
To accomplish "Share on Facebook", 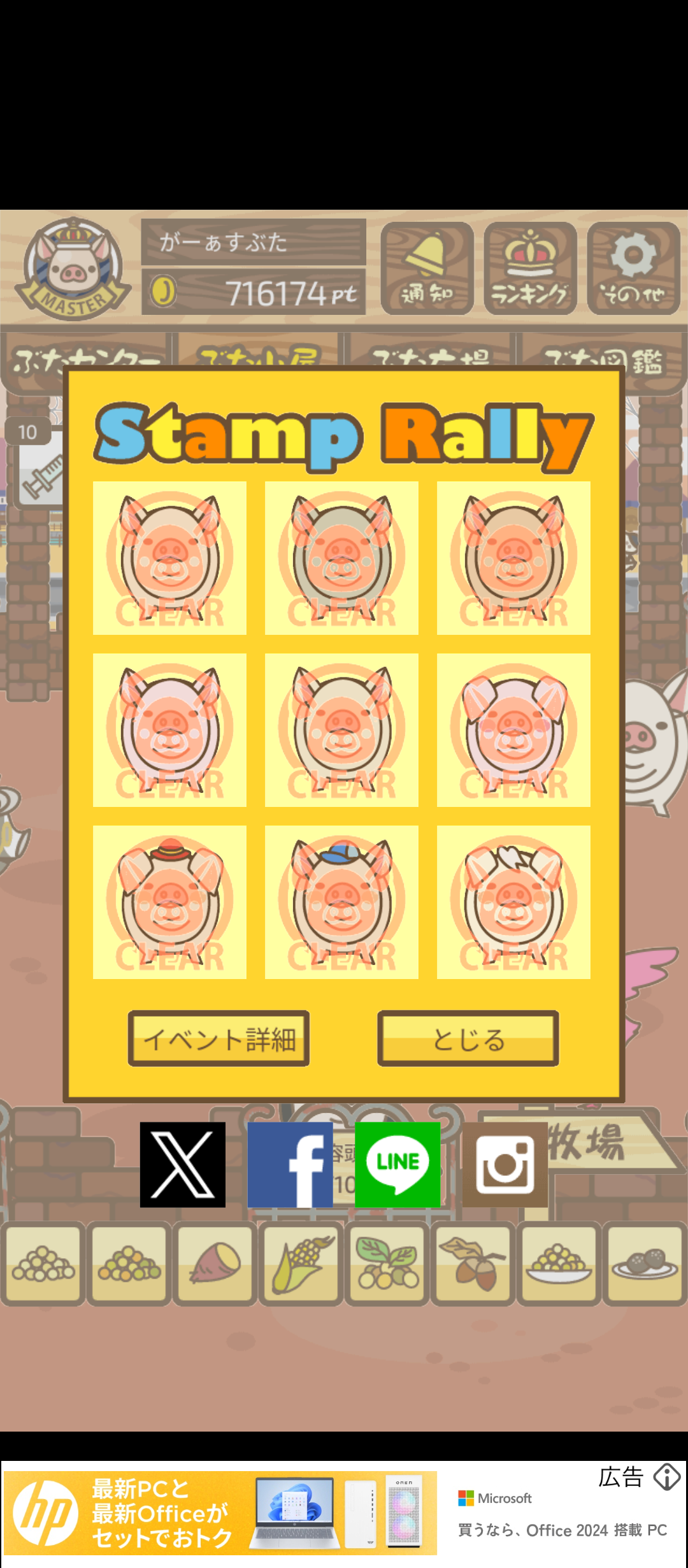I will 290,1165.
